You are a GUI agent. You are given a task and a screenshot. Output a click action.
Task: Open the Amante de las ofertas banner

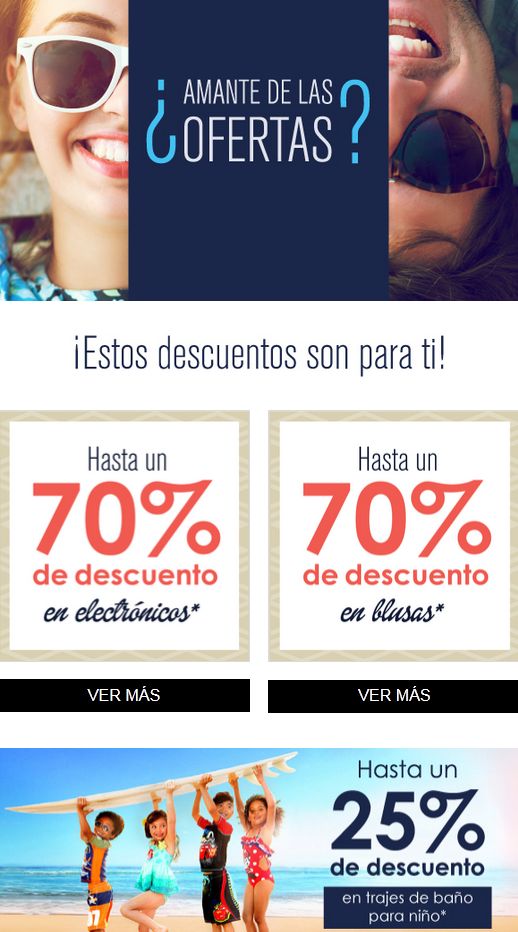[x=259, y=150]
